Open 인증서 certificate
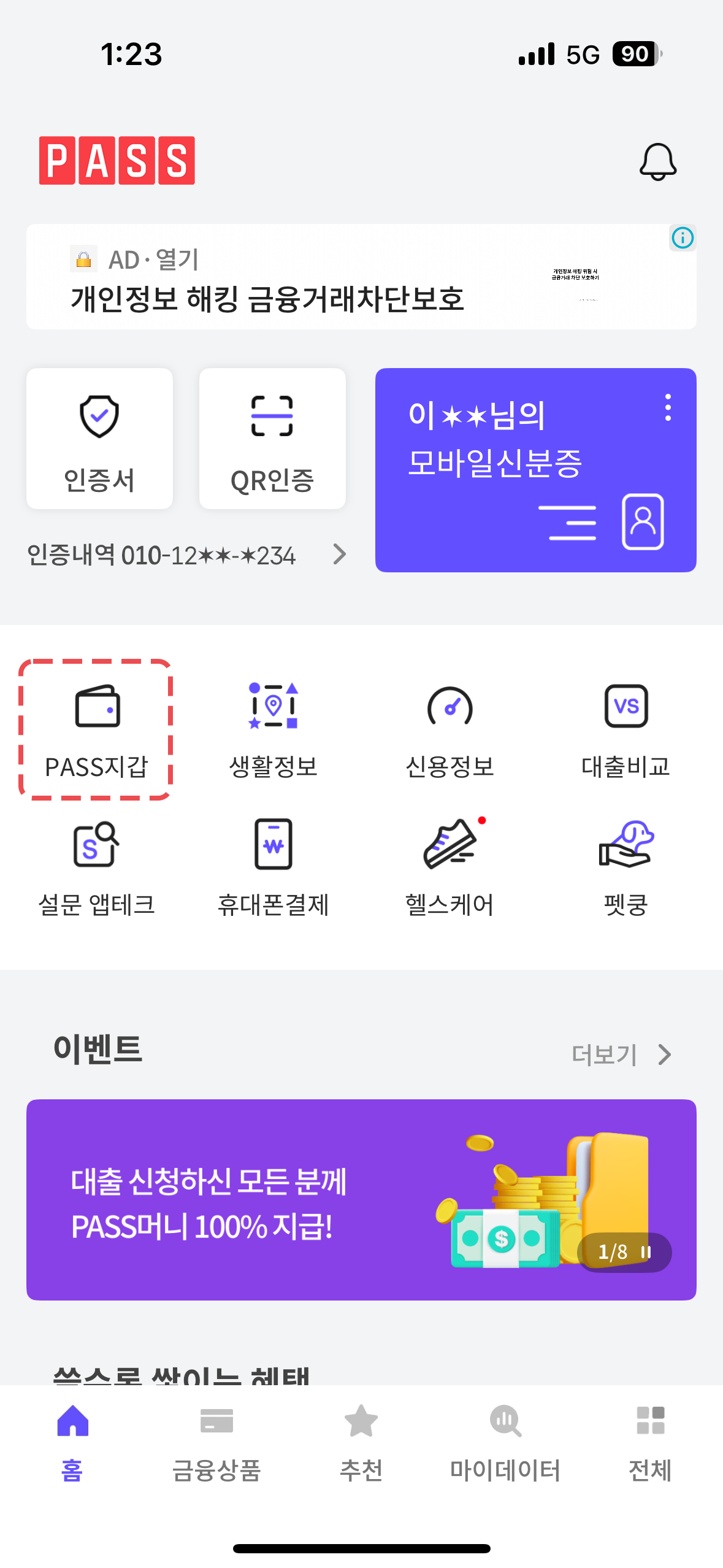The width and height of the screenshot is (723, 1568). pyautogui.click(x=99, y=438)
